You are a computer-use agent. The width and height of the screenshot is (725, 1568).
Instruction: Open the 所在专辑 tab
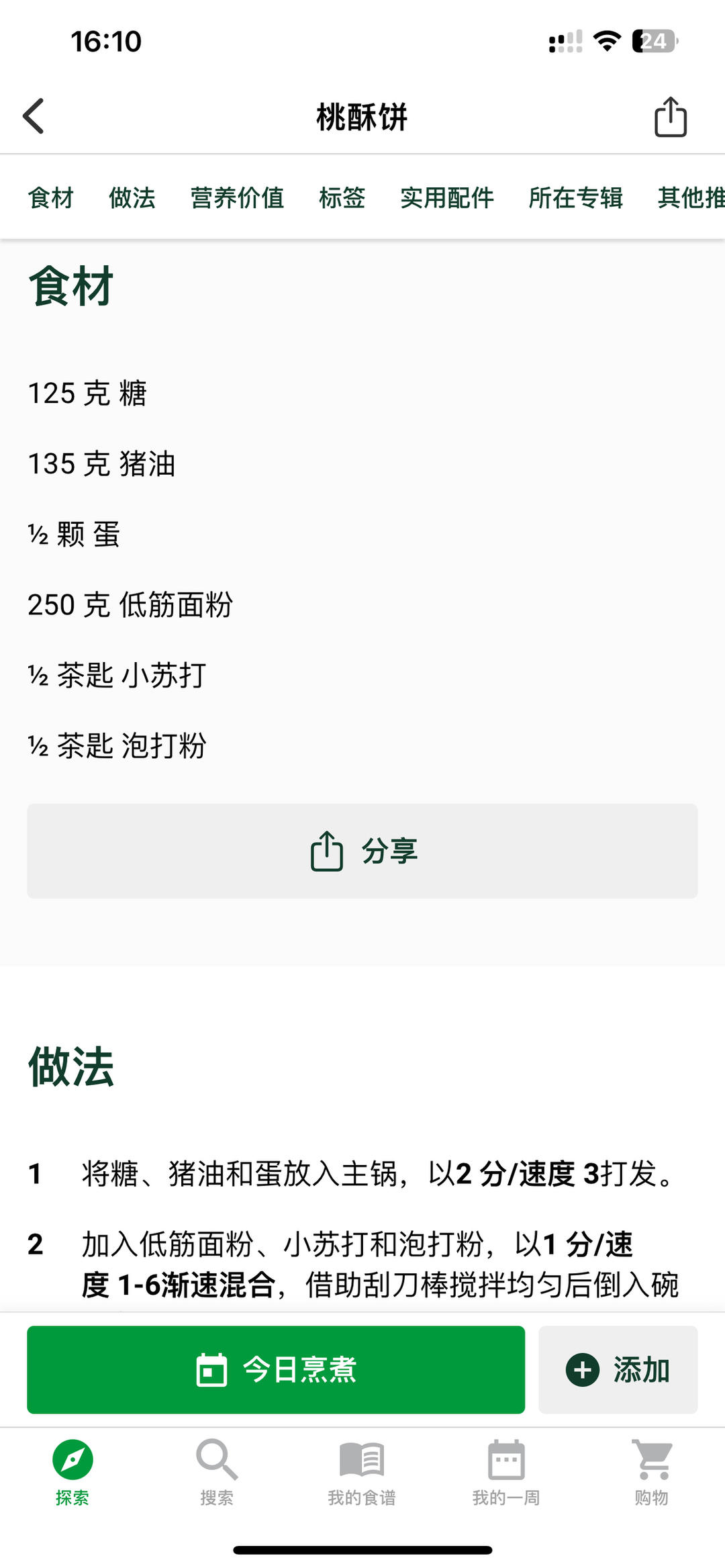tap(575, 197)
